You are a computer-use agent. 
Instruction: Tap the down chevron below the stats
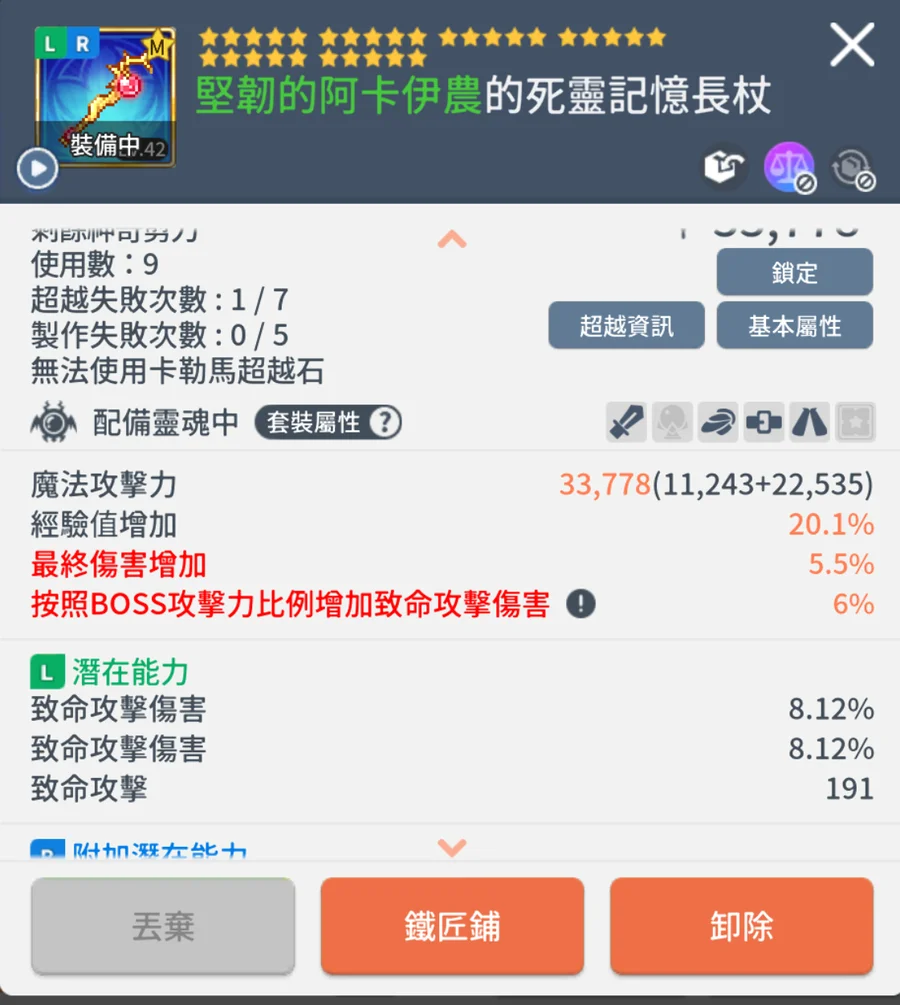[x=452, y=848]
